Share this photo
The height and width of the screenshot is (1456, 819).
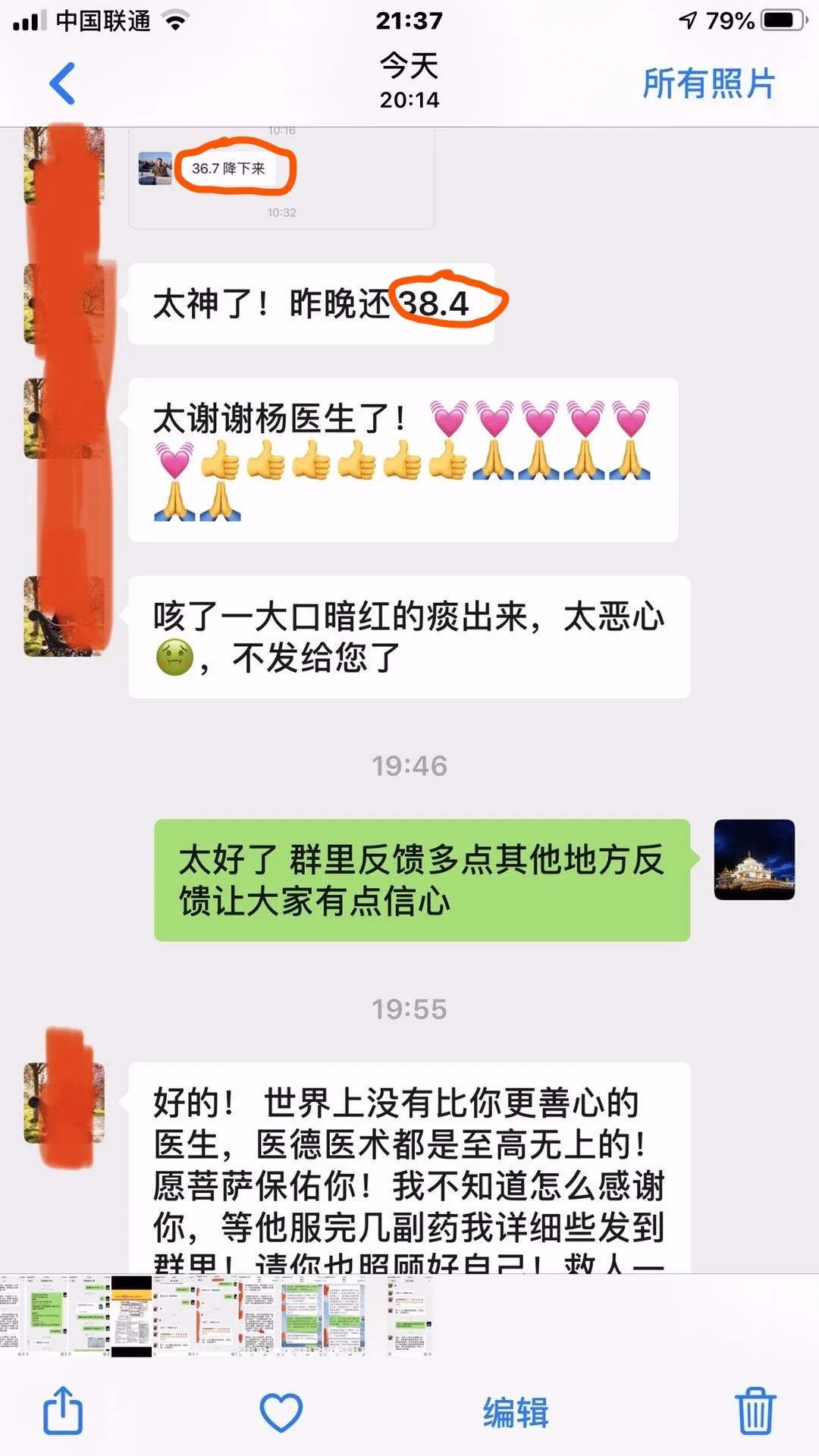63,1411
